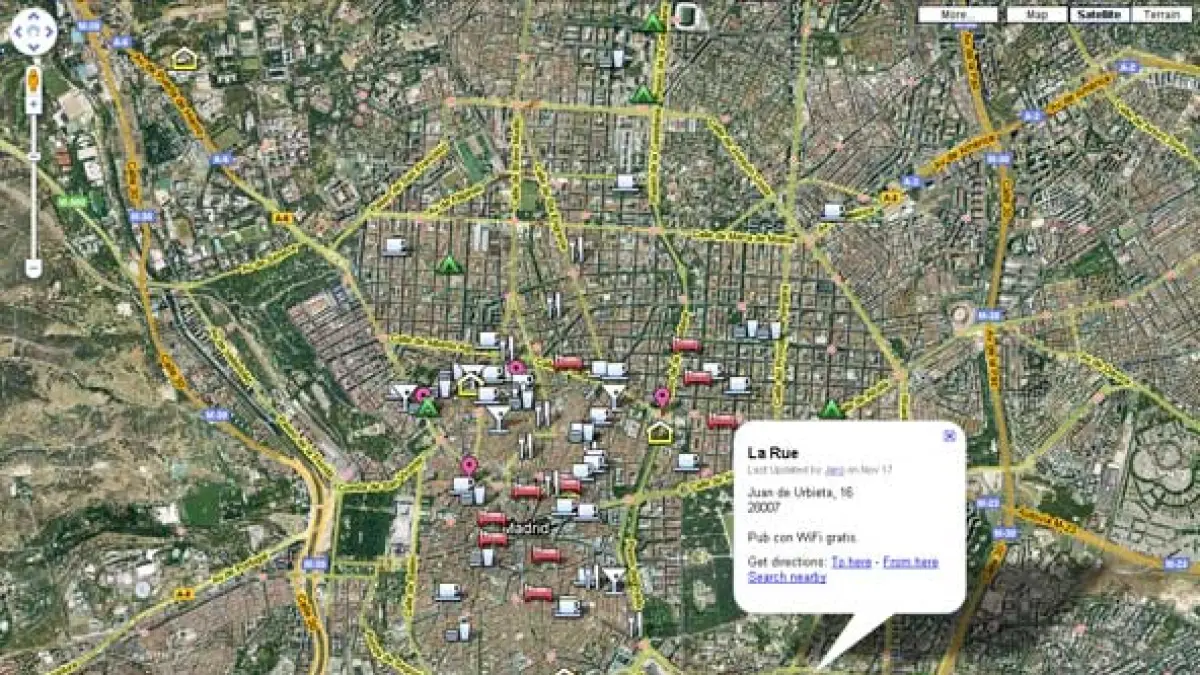Switch to the Terrain view
This screenshot has height=675, width=1200.
click(x=1162, y=15)
